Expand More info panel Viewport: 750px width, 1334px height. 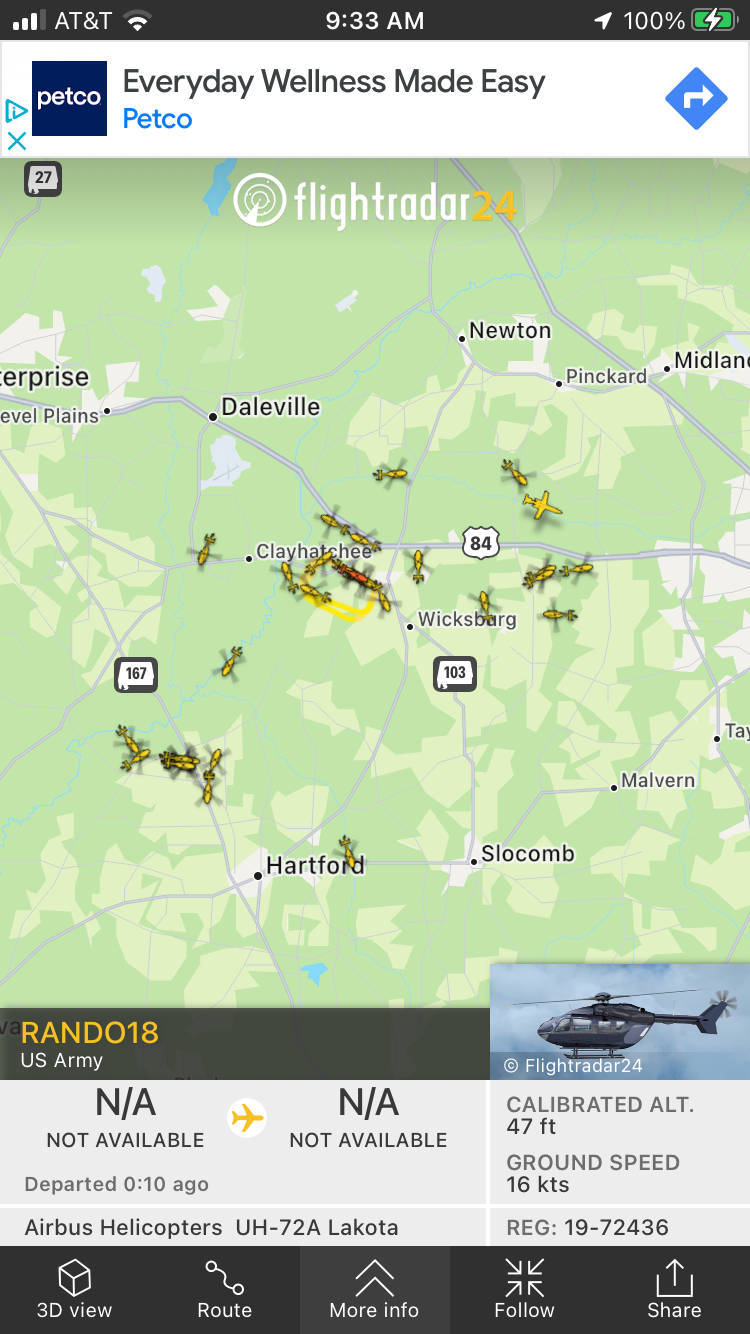tap(374, 1290)
